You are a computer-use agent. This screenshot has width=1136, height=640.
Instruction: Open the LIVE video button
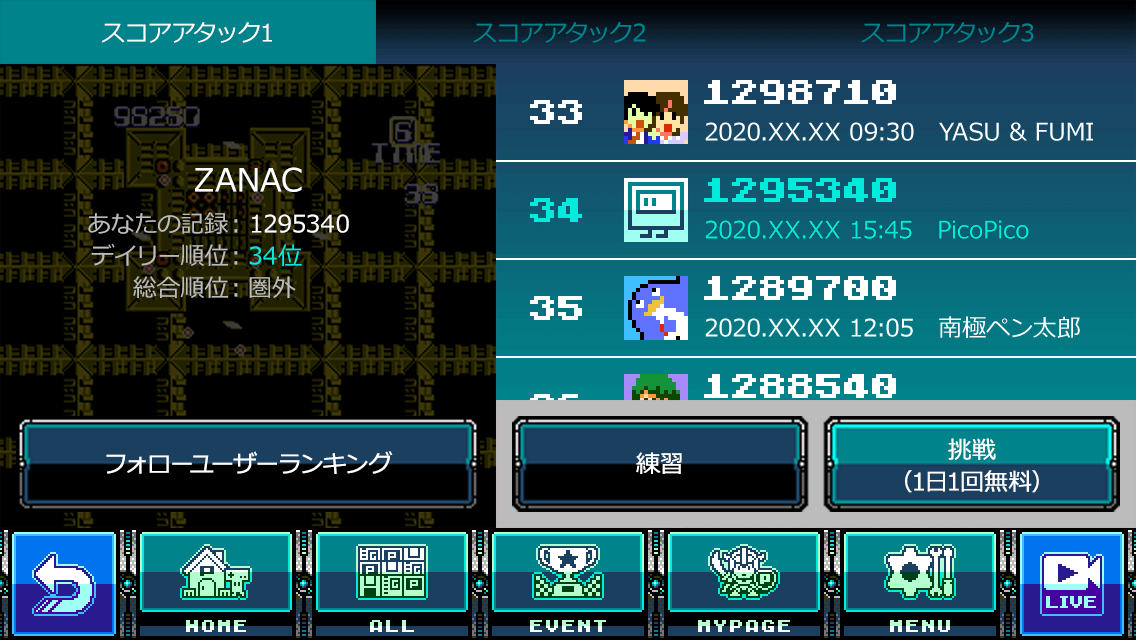(x=1071, y=585)
